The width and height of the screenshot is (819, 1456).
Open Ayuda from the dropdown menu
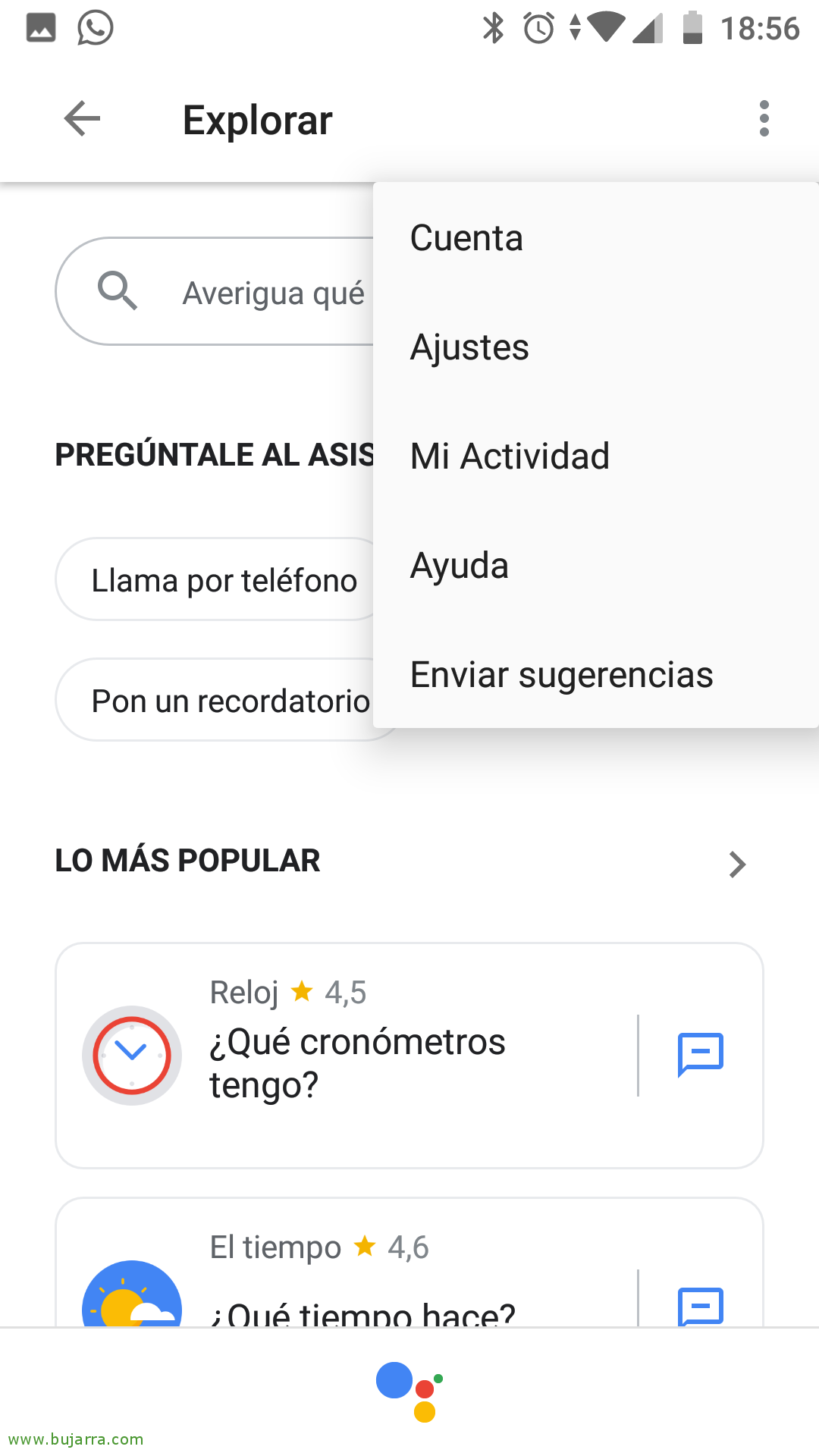[x=459, y=566]
